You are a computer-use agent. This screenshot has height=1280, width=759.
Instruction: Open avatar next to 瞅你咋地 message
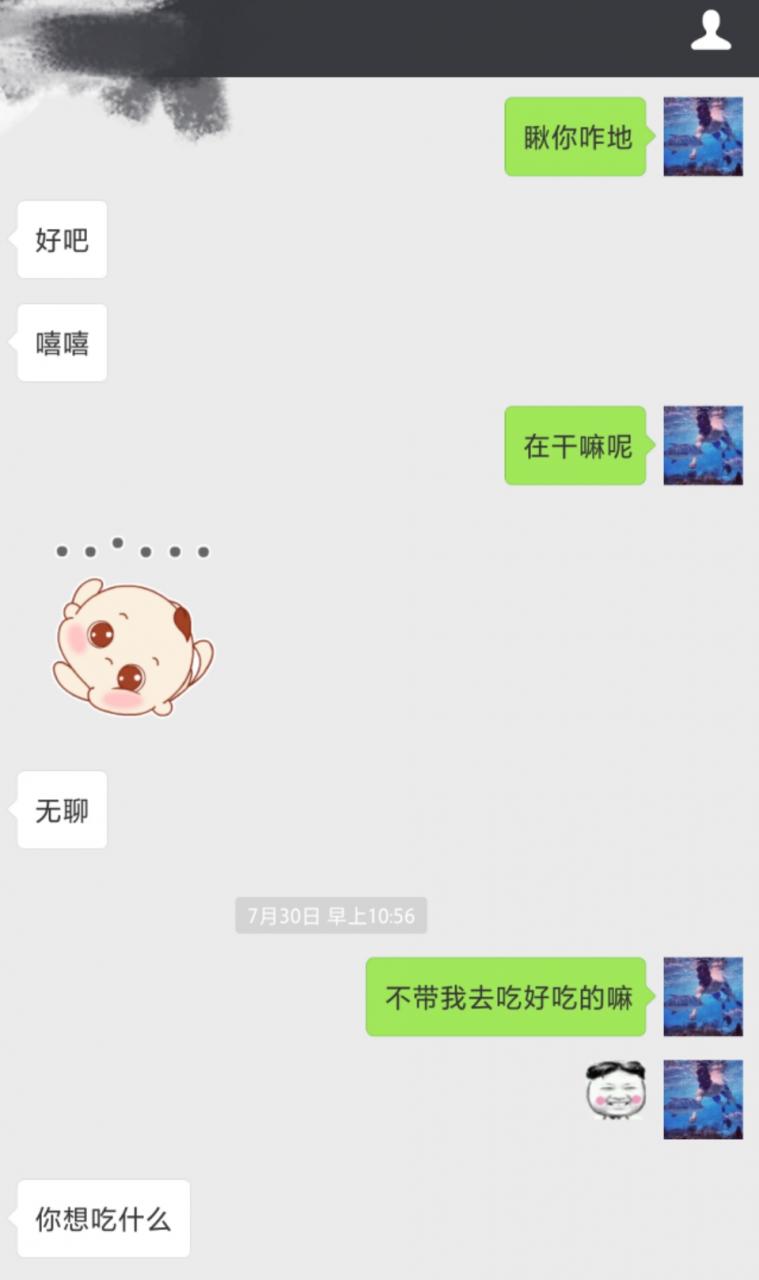[x=703, y=137]
